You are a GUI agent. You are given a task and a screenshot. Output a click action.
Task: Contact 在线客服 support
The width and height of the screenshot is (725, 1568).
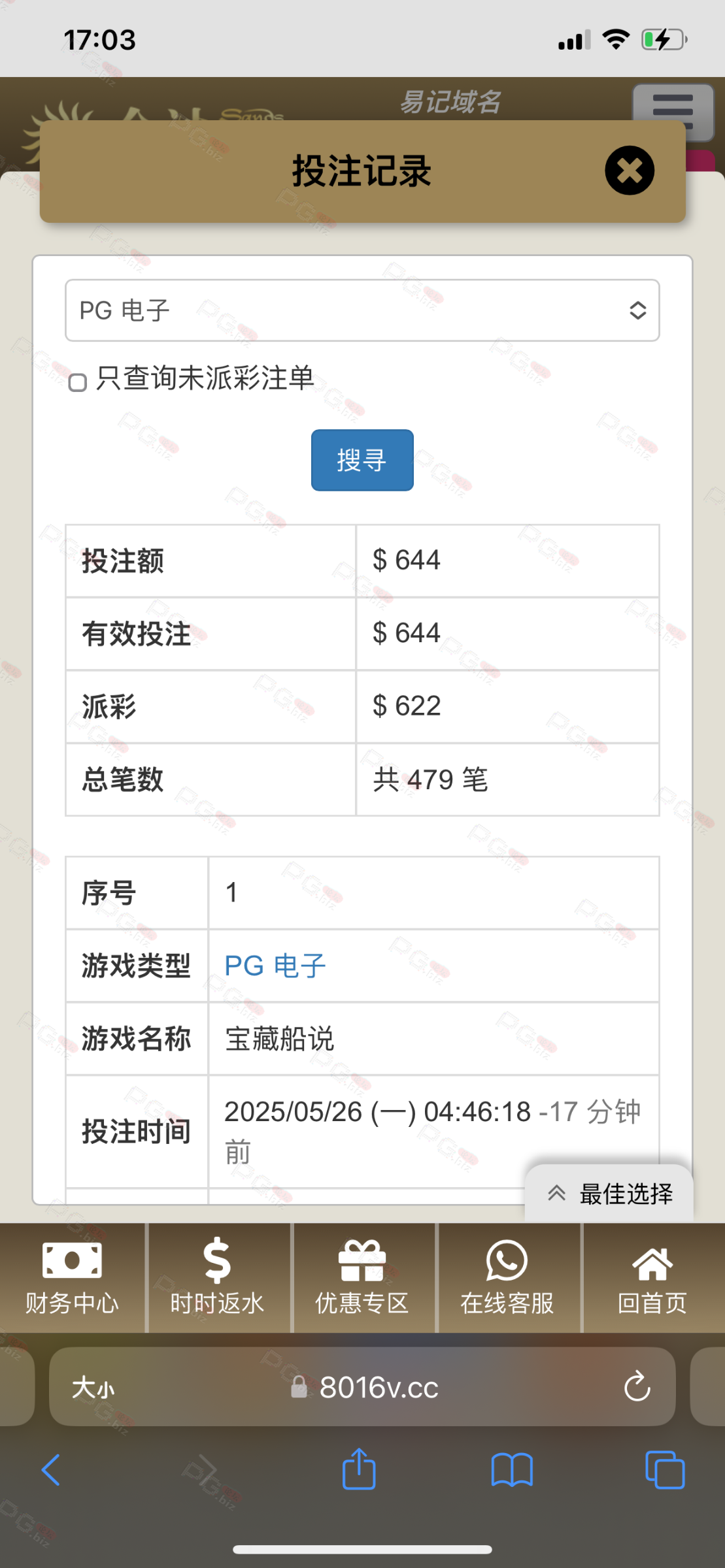point(507,1278)
